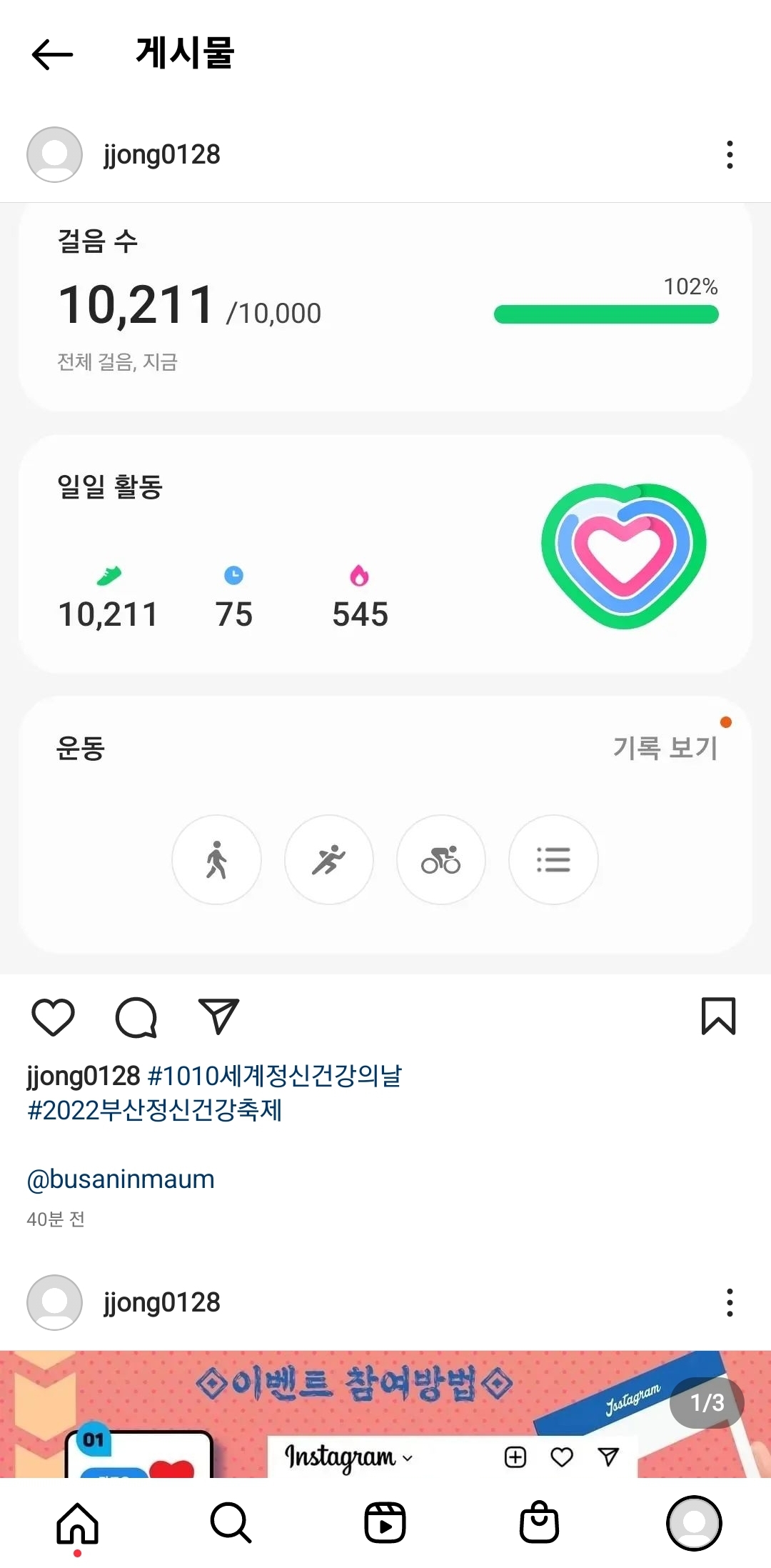Like the step count post
Image resolution: width=771 pixels, height=1568 pixels.
point(54,1017)
